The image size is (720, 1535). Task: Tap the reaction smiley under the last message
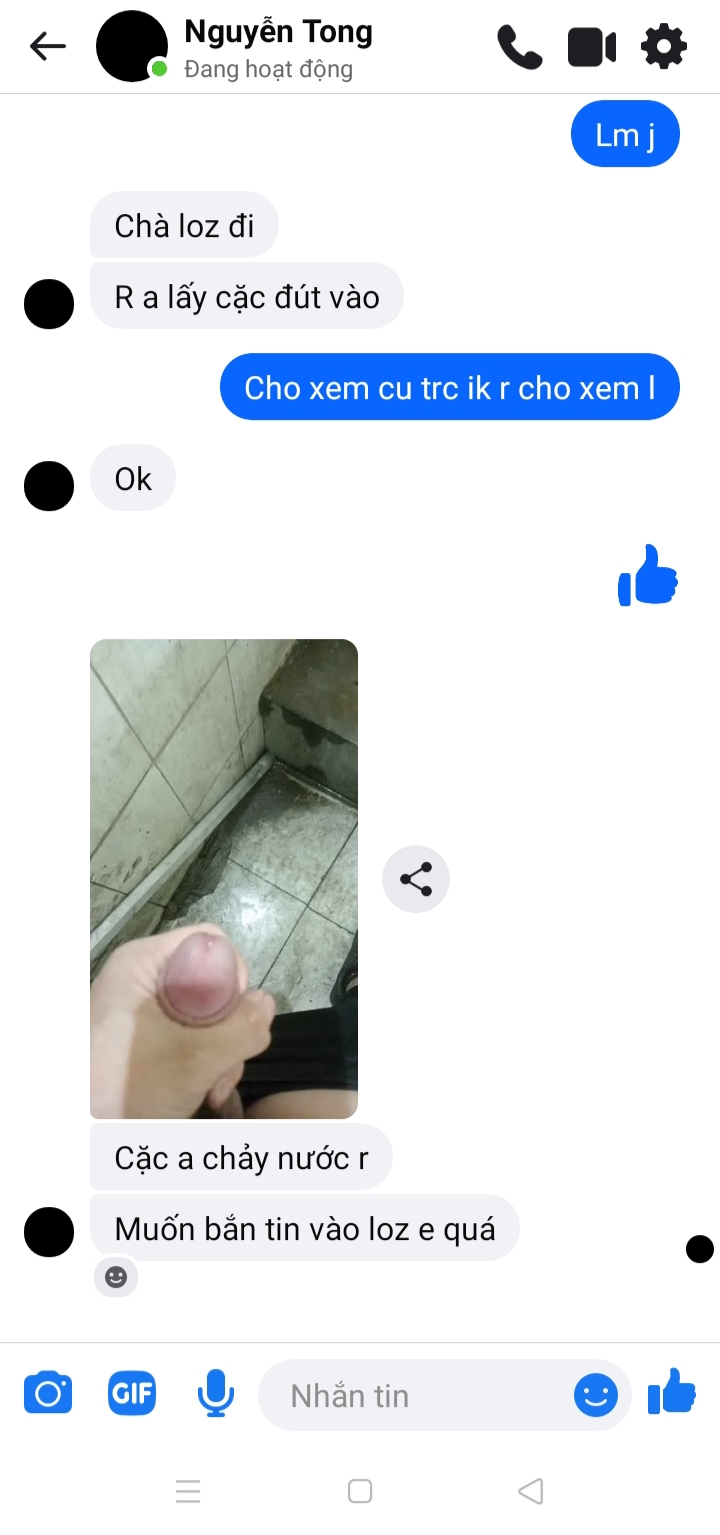(116, 1277)
